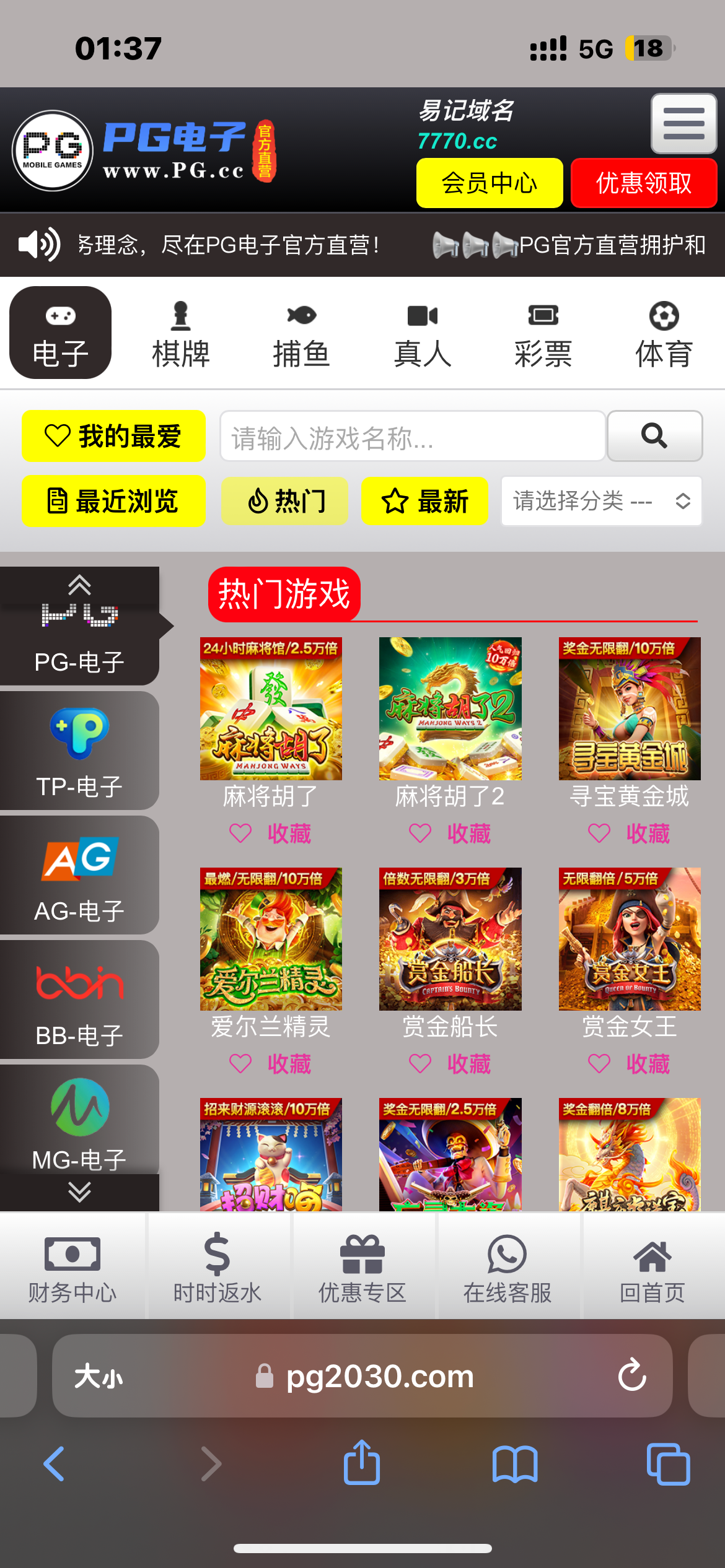725x1568 pixels.
Task: Open the 赏金船长 game tile
Action: [450, 939]
